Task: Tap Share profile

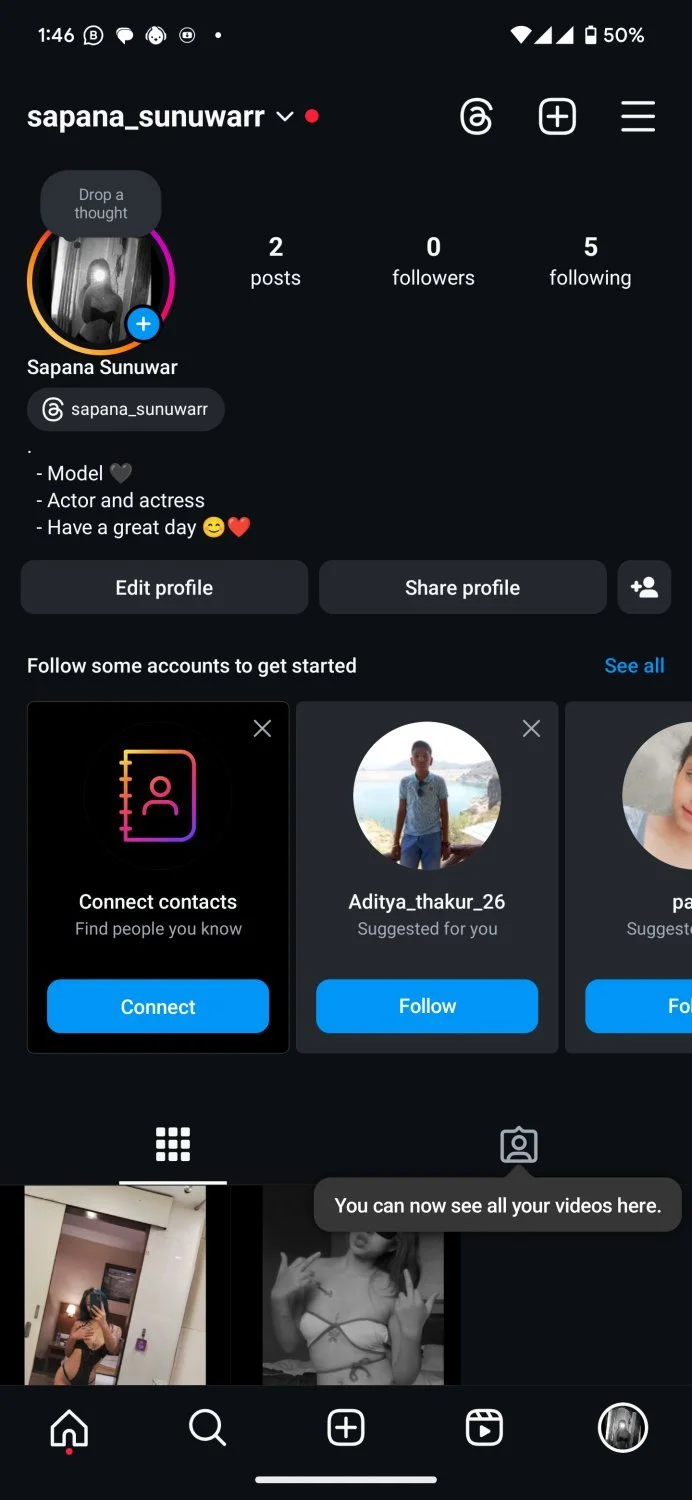Action: (462, 587)
